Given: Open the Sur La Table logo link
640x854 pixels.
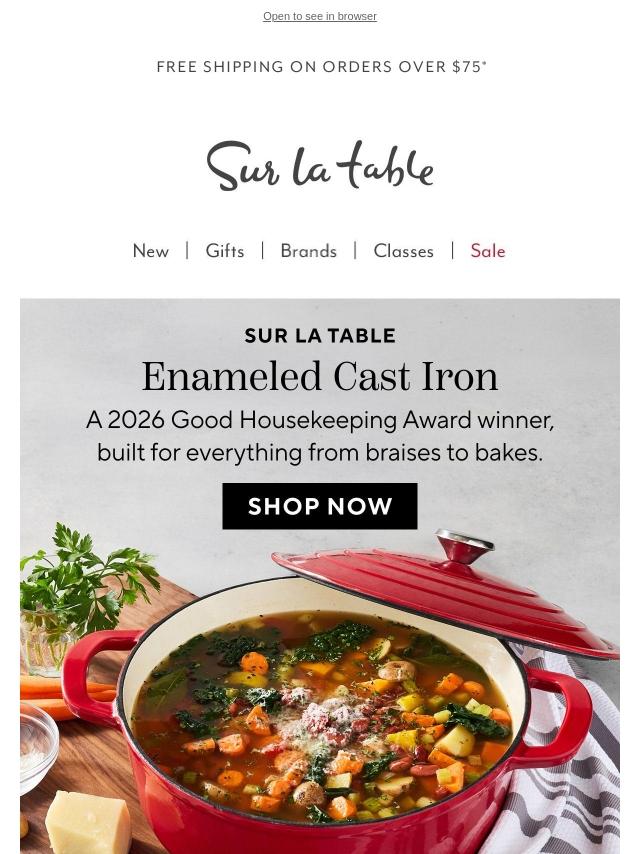Looking at the screenshot, I should point(320,166).
